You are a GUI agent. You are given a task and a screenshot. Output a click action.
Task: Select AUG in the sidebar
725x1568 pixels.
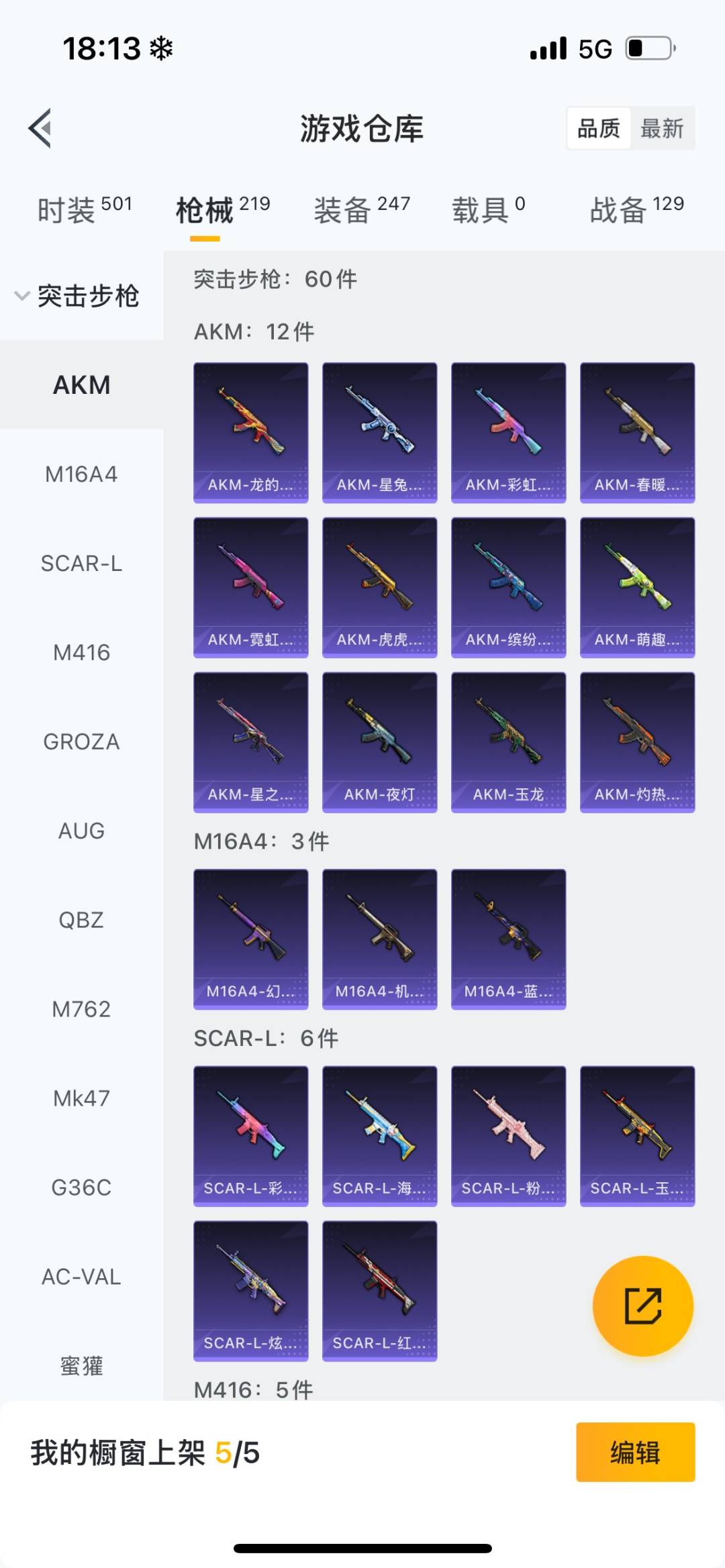click(81, 831)
